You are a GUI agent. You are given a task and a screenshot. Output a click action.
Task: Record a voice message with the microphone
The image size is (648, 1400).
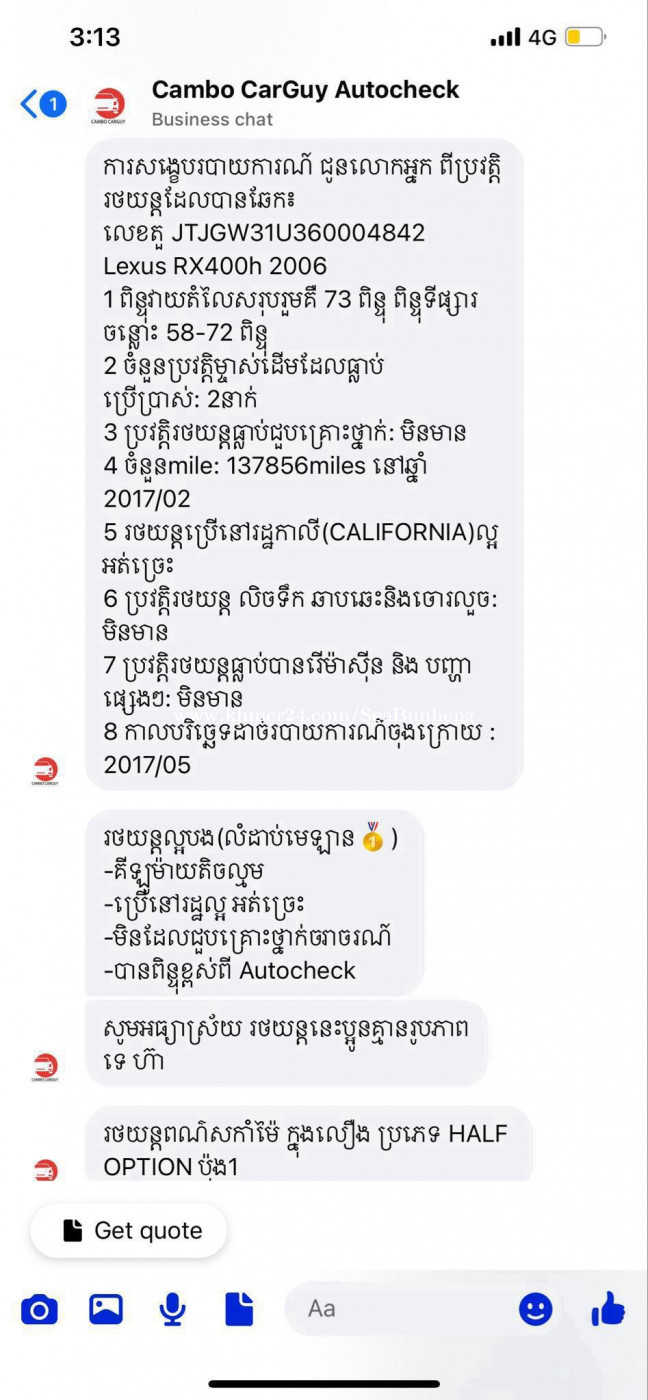(x=173, y=1308)
